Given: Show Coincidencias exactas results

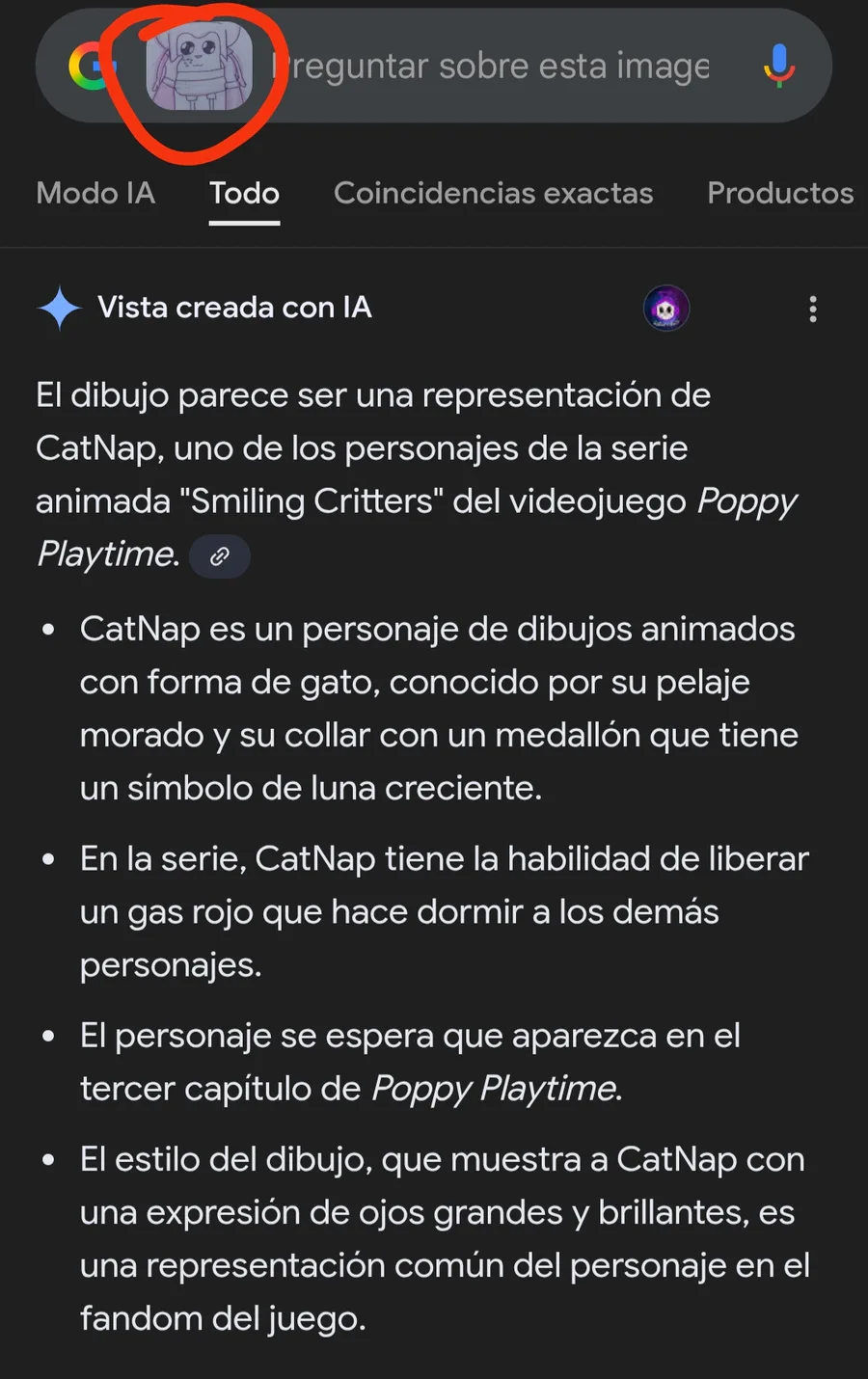Looking at the screenshot, I should pos(493,193).
